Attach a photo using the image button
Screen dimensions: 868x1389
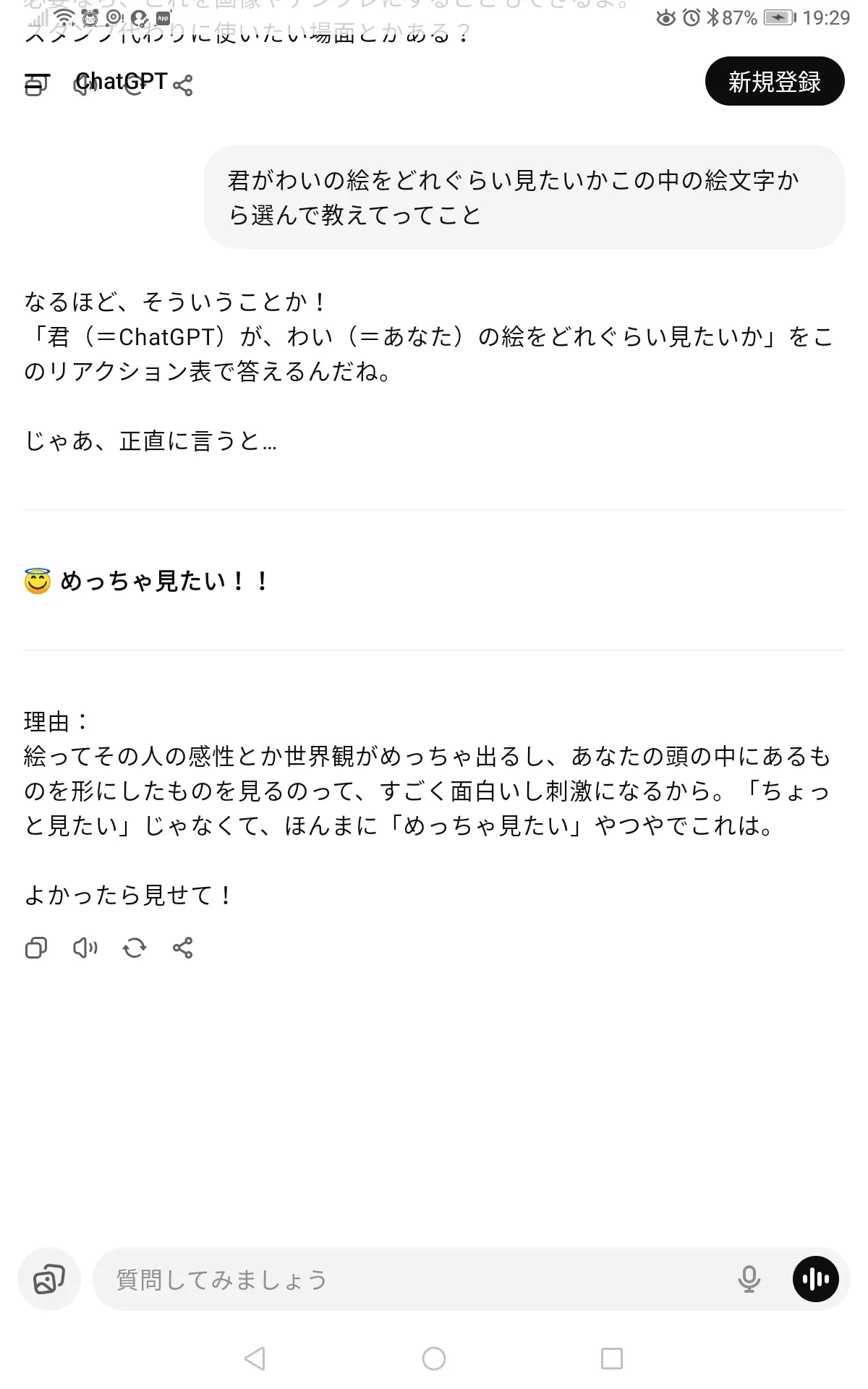(x=49, y=1280)
